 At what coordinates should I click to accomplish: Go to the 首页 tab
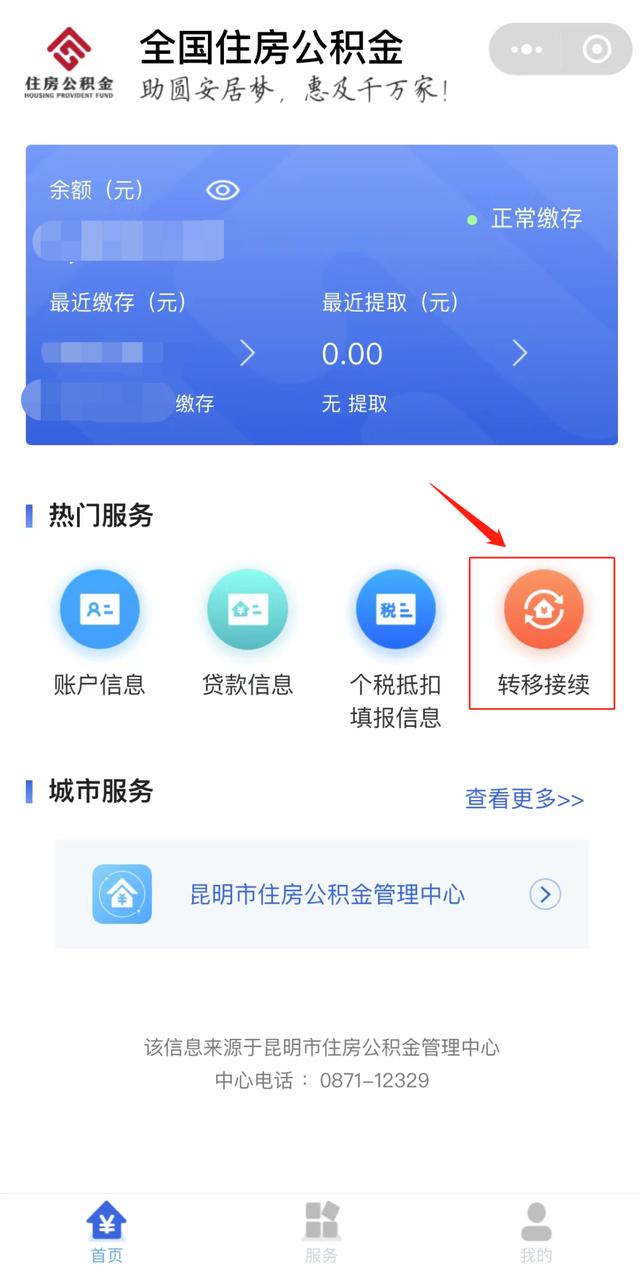click(107, 1233)
